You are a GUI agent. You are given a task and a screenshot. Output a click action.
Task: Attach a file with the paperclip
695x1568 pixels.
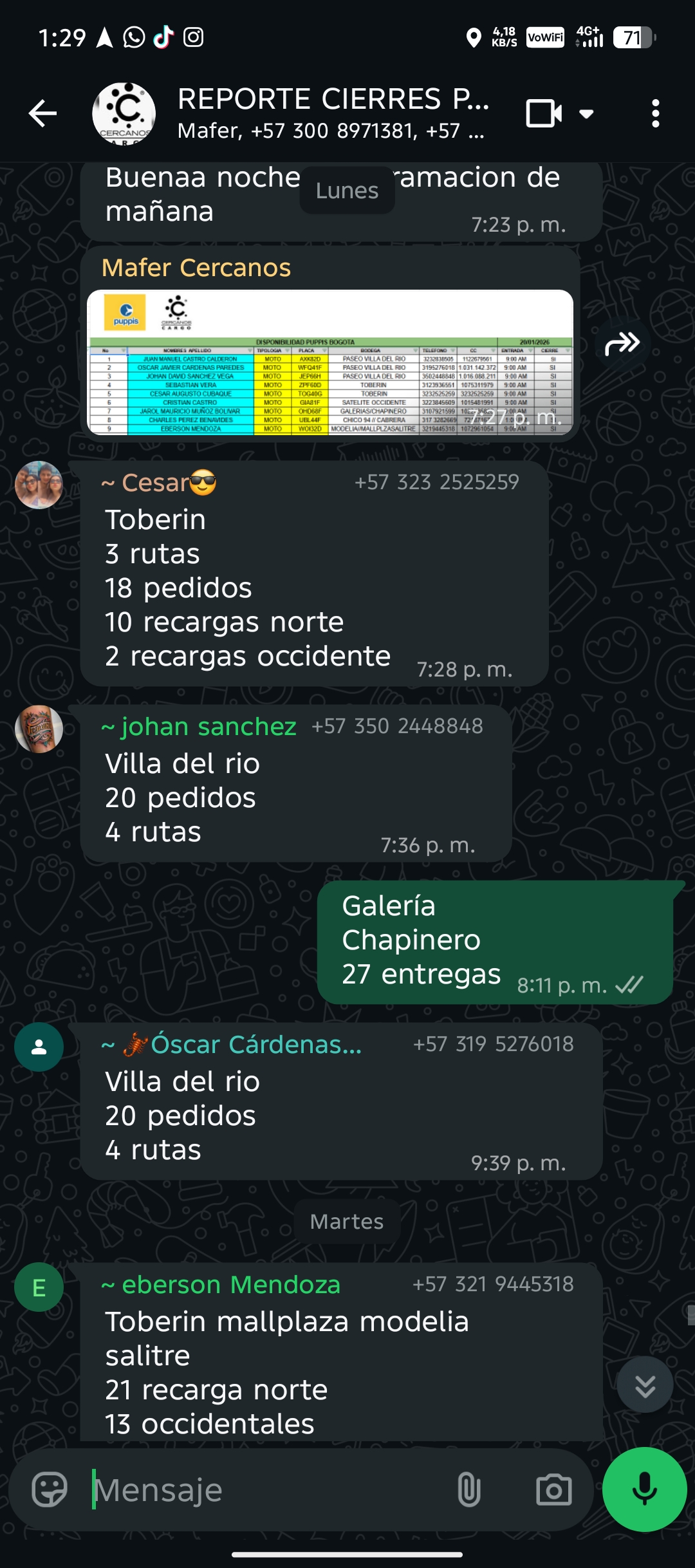(468, 1489)
